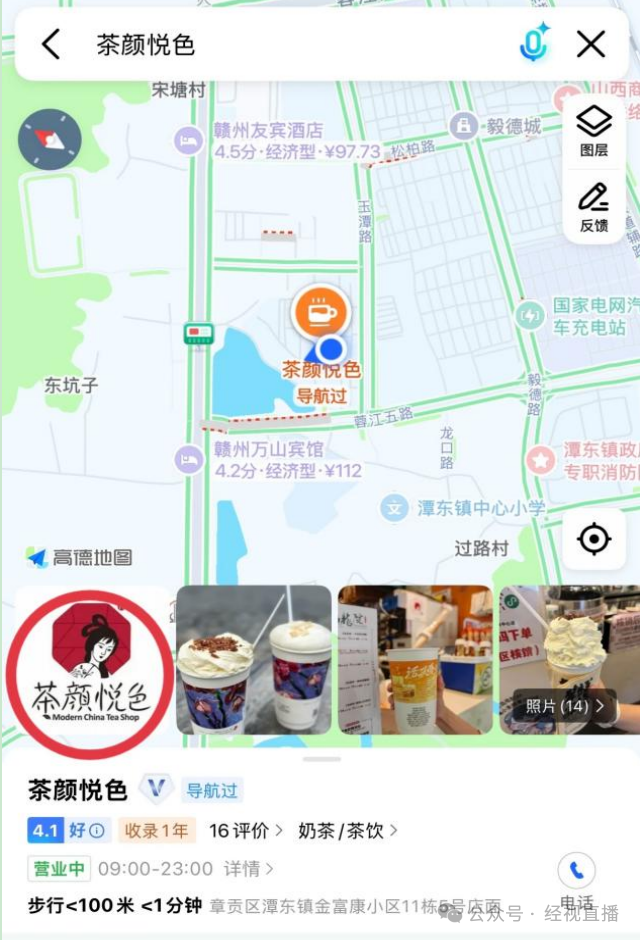640x940 pixels.
Task: Tap the 4.1 好 rating badge
Action: pos(68,830)
